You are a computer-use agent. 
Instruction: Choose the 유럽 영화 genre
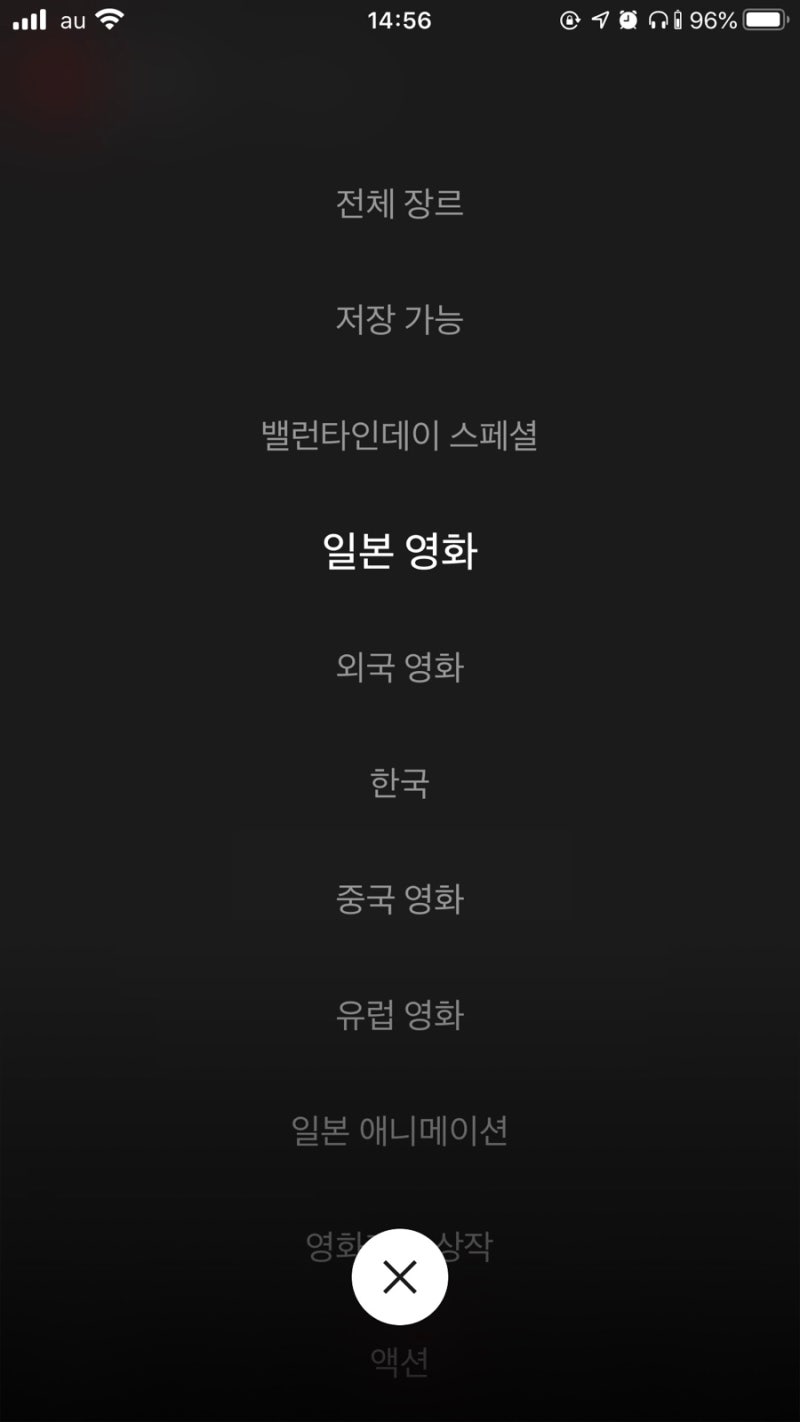pyautogui.click(x=400, y=1015)
